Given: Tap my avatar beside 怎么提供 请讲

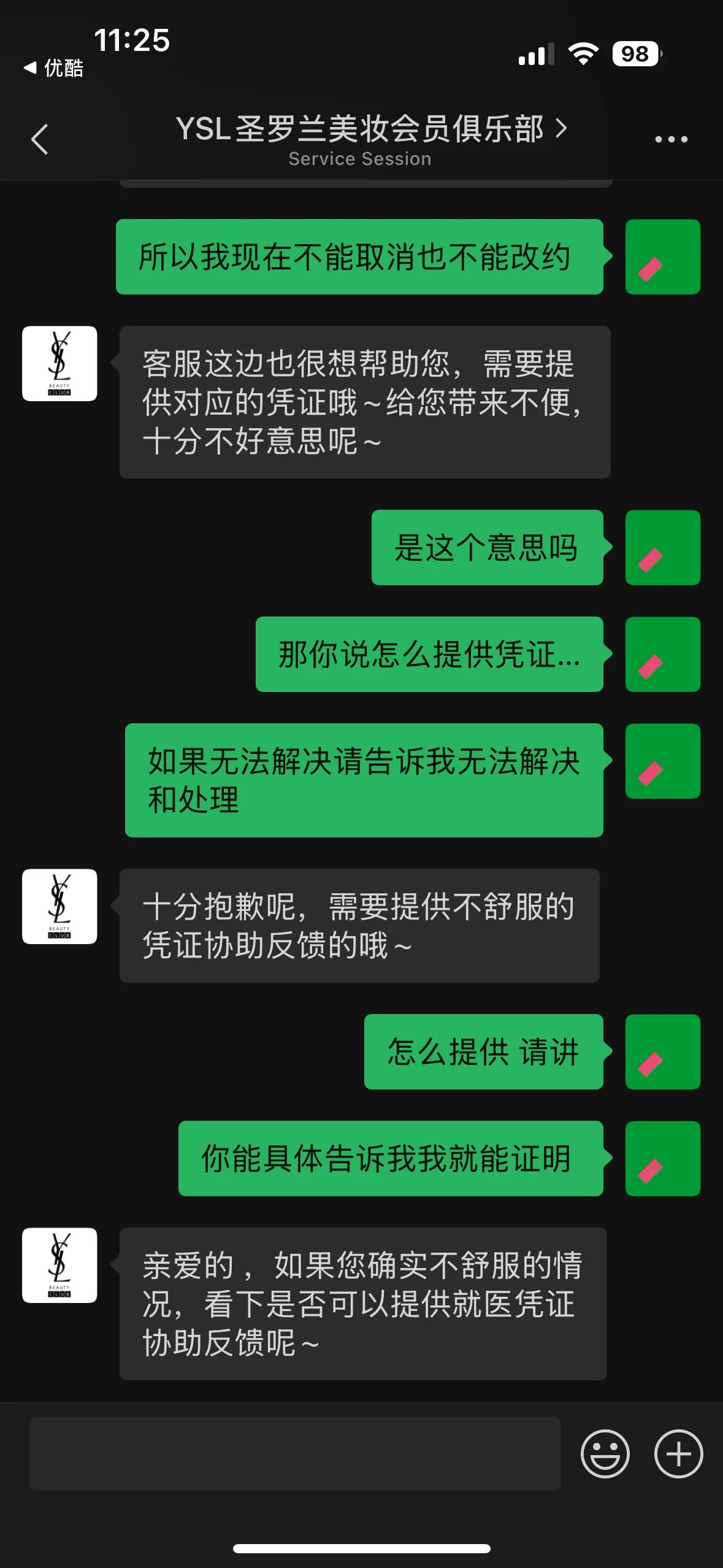Looking at the screenshot, I should [x=662, y=1051].
